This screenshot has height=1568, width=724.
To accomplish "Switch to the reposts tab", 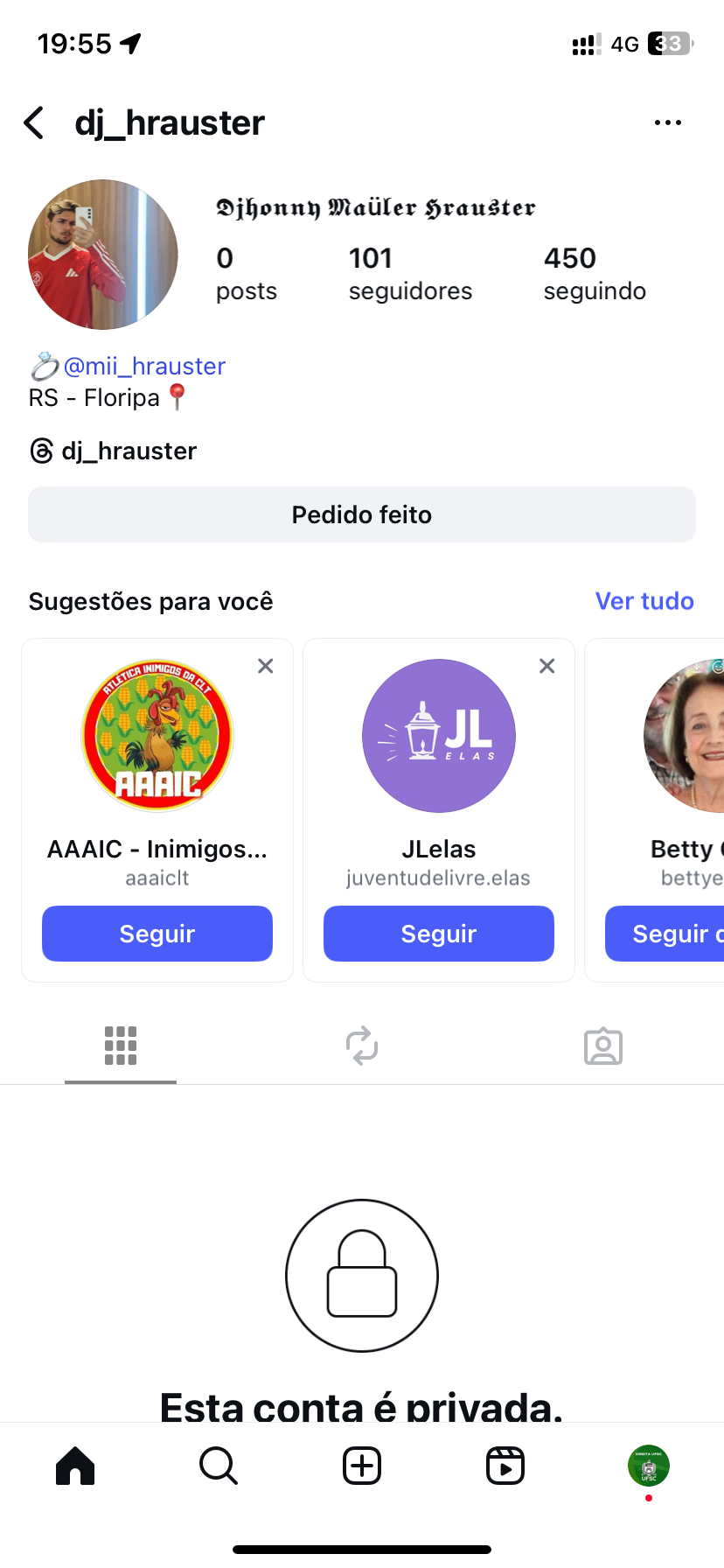I will 362,1046.
